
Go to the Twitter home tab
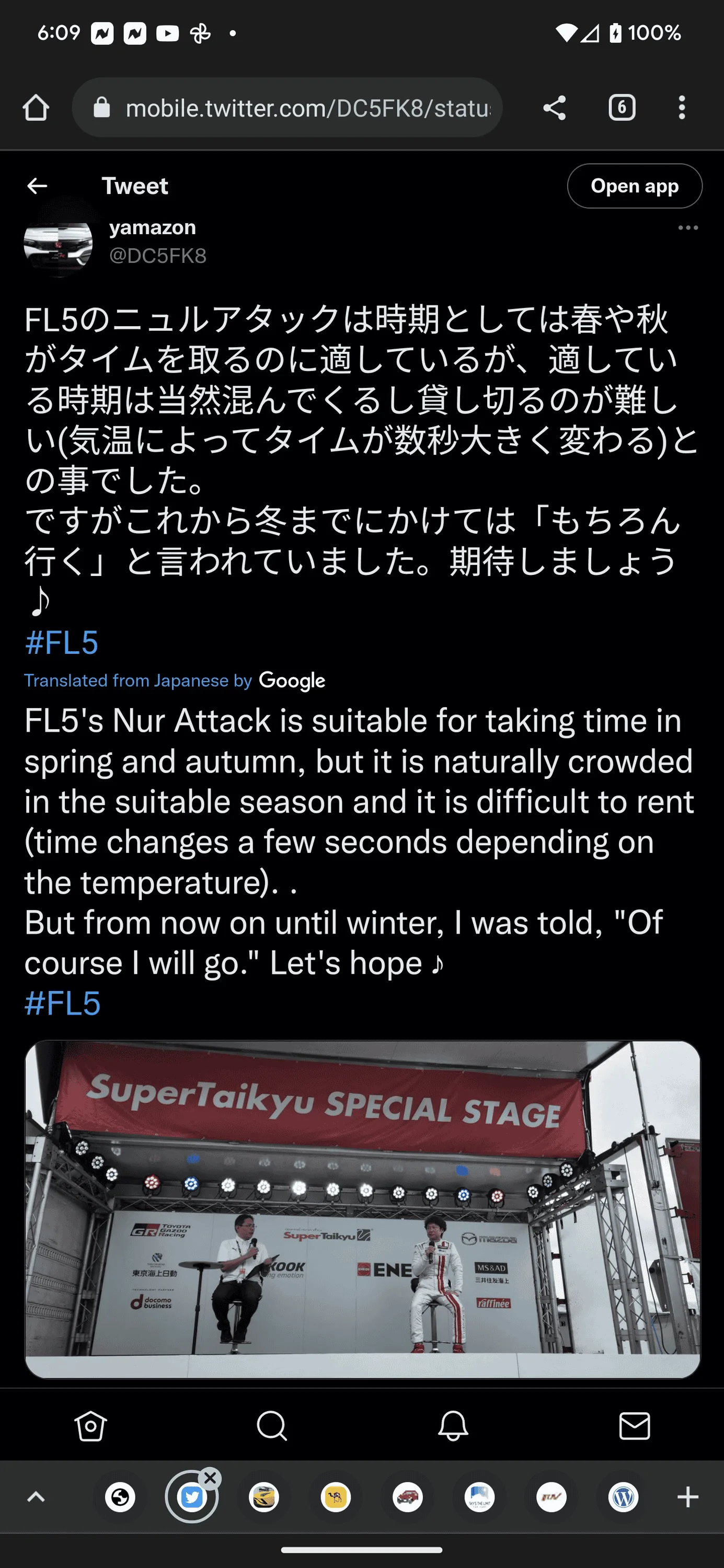coord(91,1425)
